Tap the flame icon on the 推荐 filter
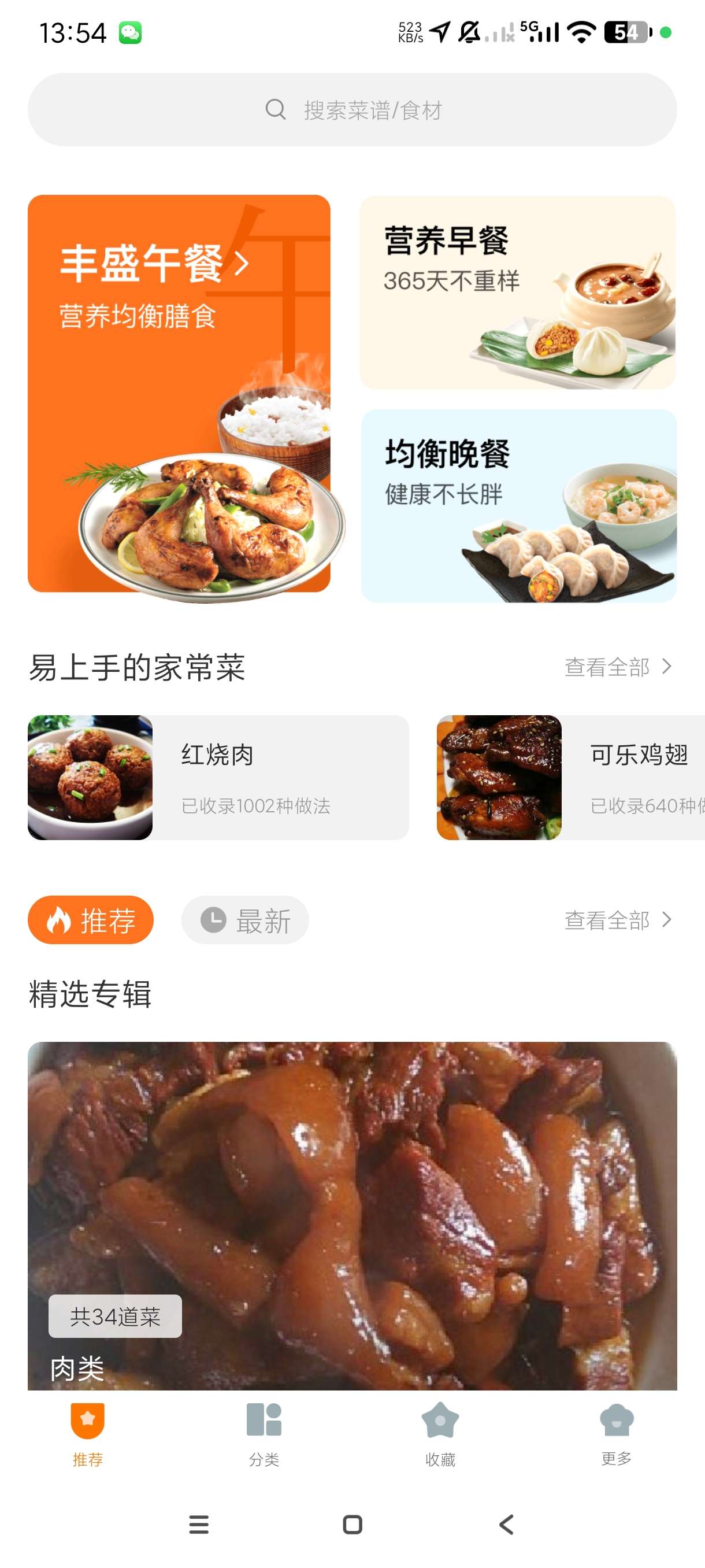705x1568 pixels. (58, 920)
